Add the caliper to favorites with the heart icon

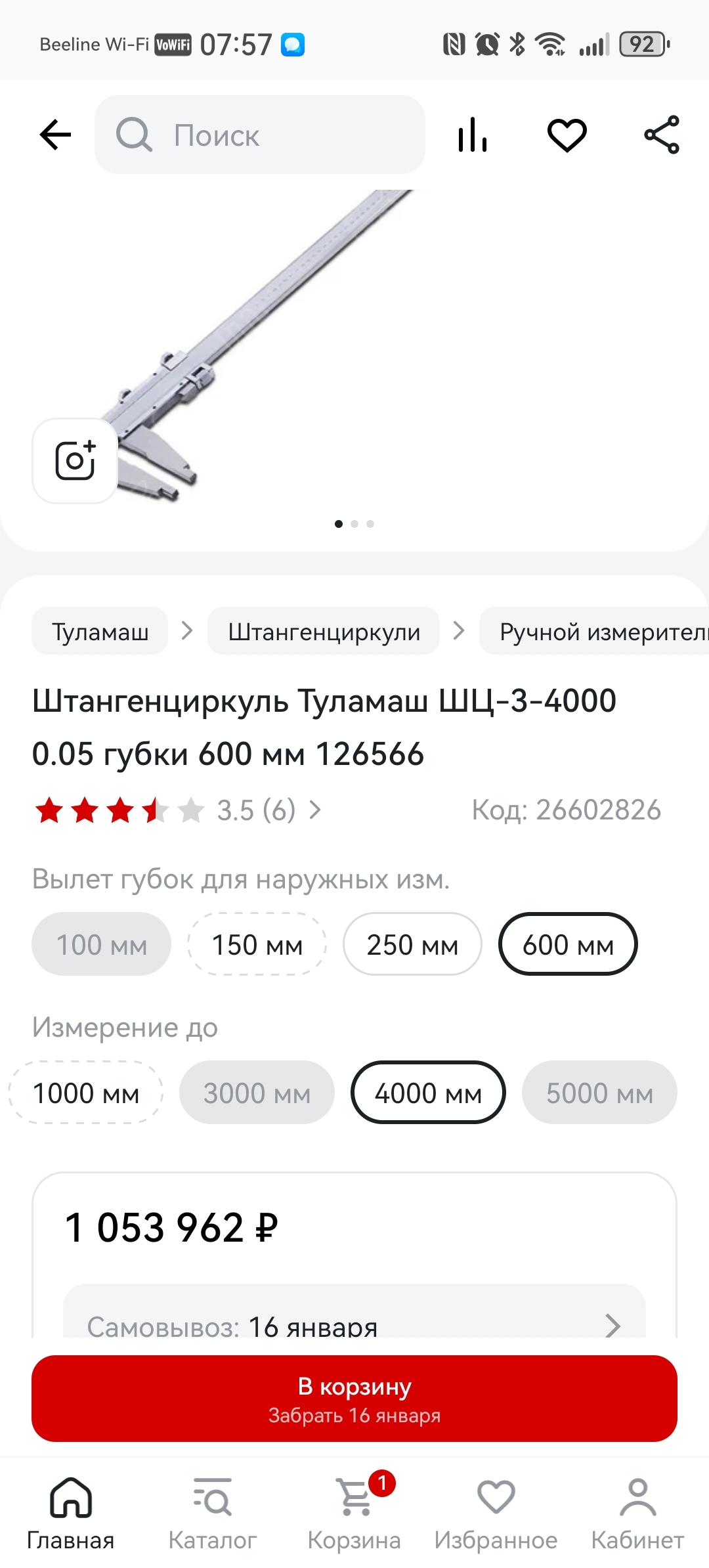click(x=567, y=135)
